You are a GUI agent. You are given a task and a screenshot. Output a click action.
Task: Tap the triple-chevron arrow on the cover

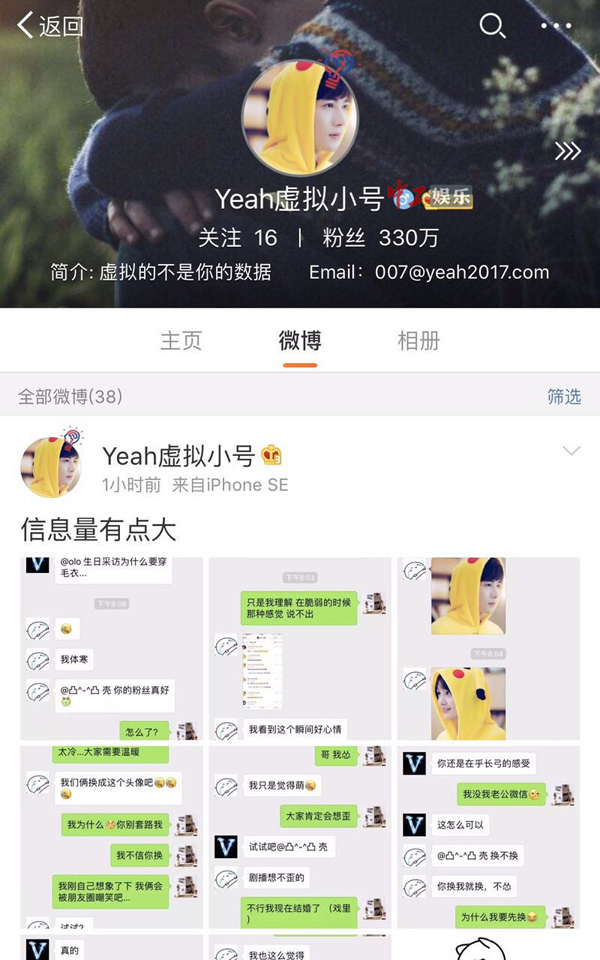point(568,151)
